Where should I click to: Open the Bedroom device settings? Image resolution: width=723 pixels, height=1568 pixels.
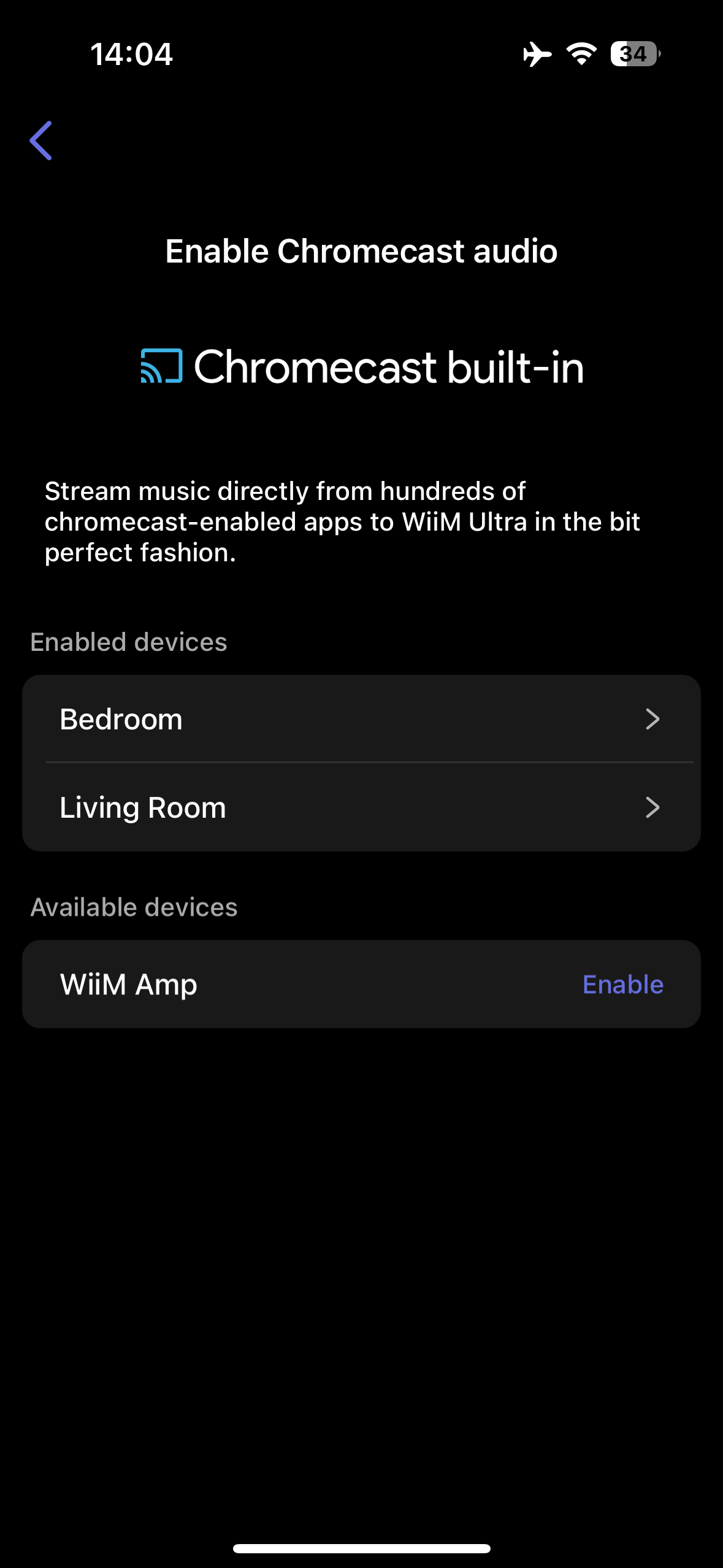coord(361,719)
